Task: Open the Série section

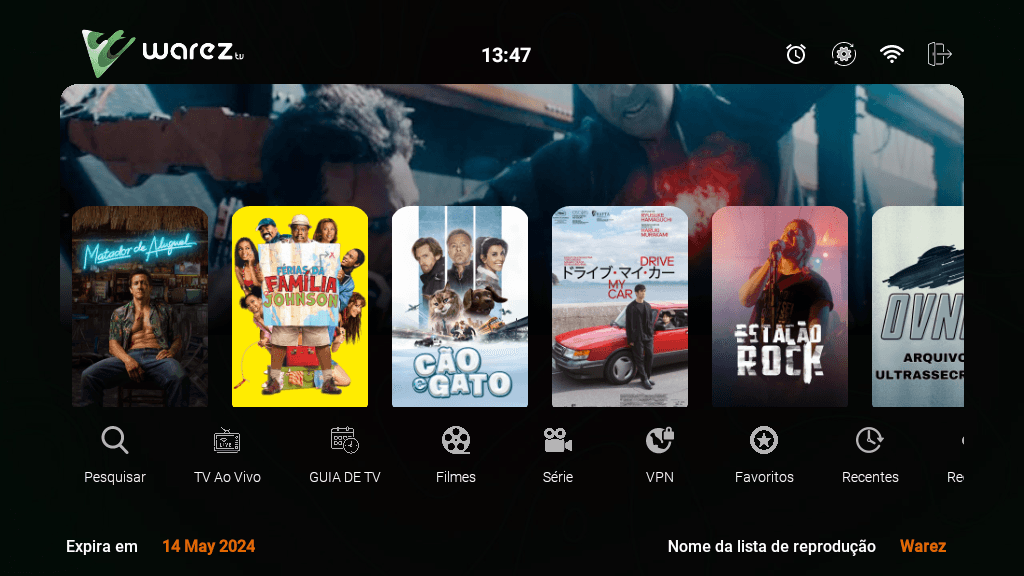Action: click(x=557, y=453)
